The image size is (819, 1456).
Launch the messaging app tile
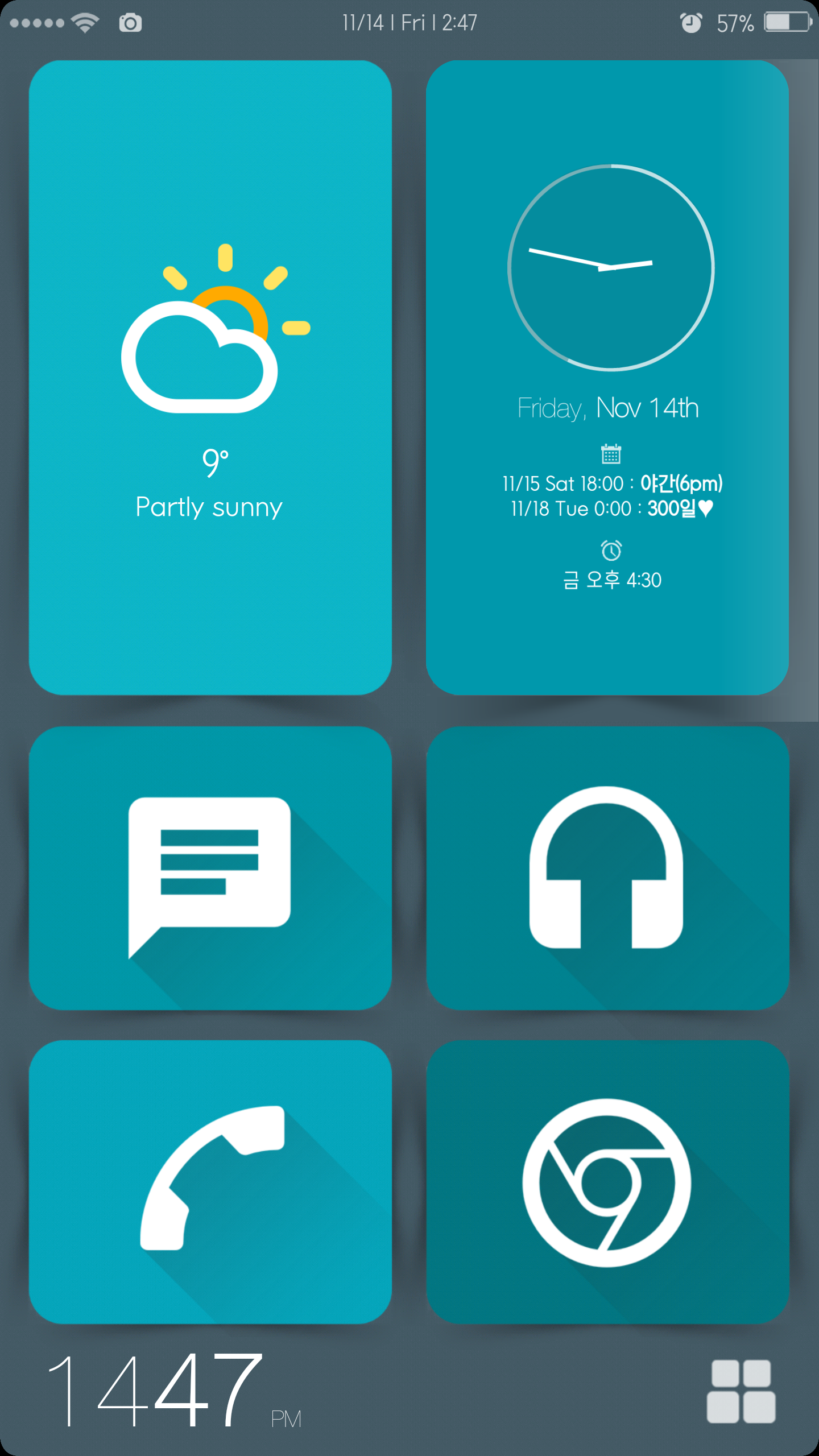pos(210,868)
